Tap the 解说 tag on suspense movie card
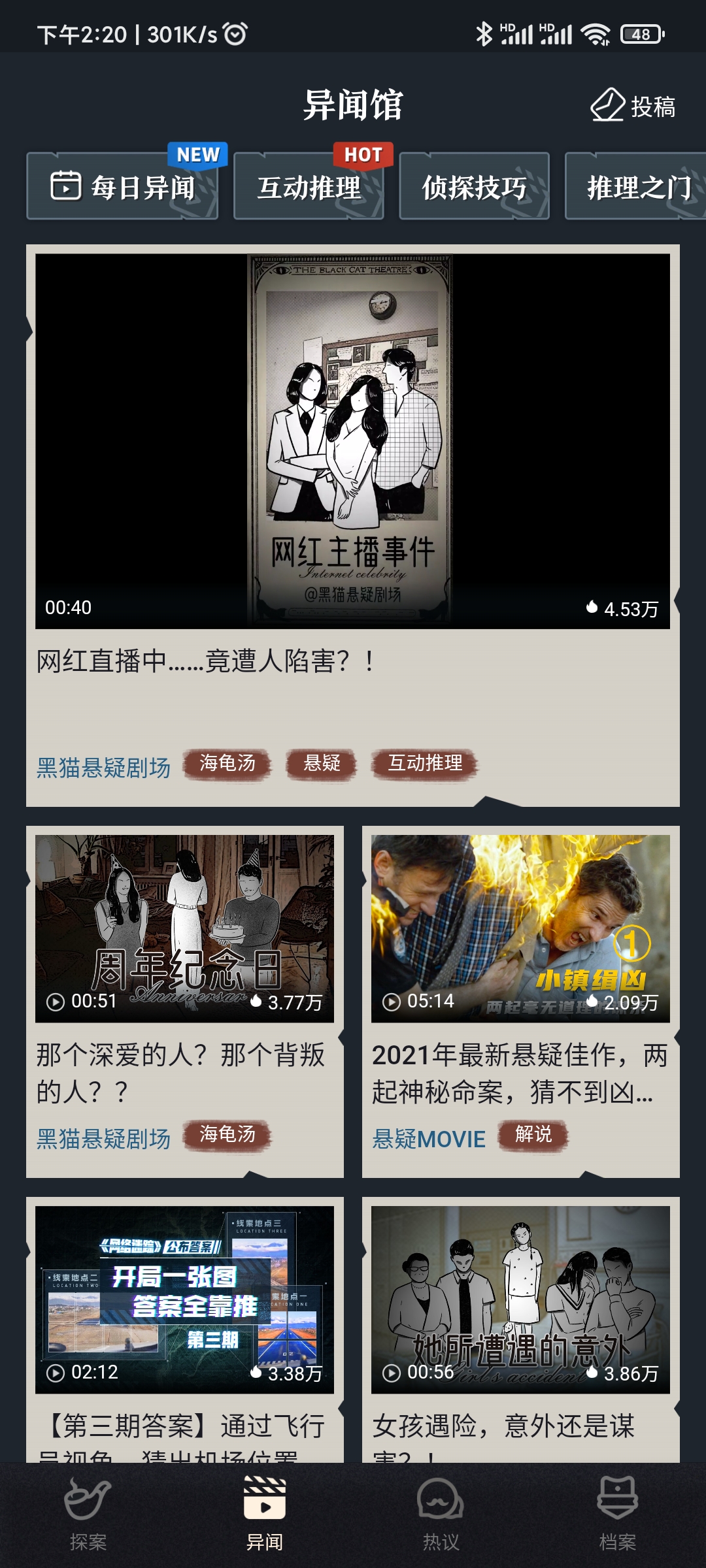The width and height of the screenshot is (706, 1568). pyautogui.click(x=535, y=1136)
